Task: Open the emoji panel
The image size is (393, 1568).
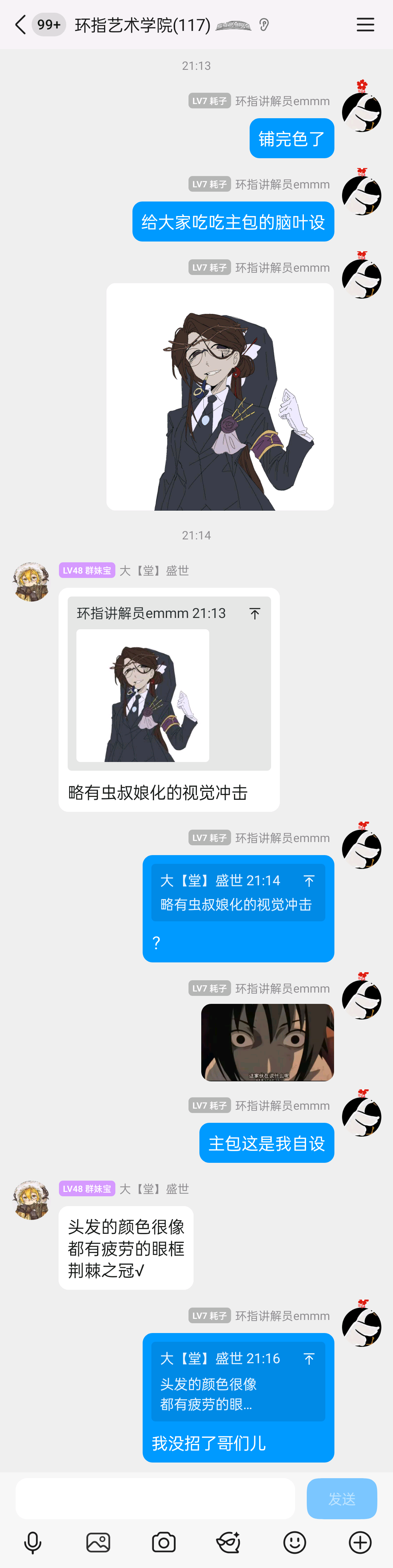Action: pos(295,1542)
